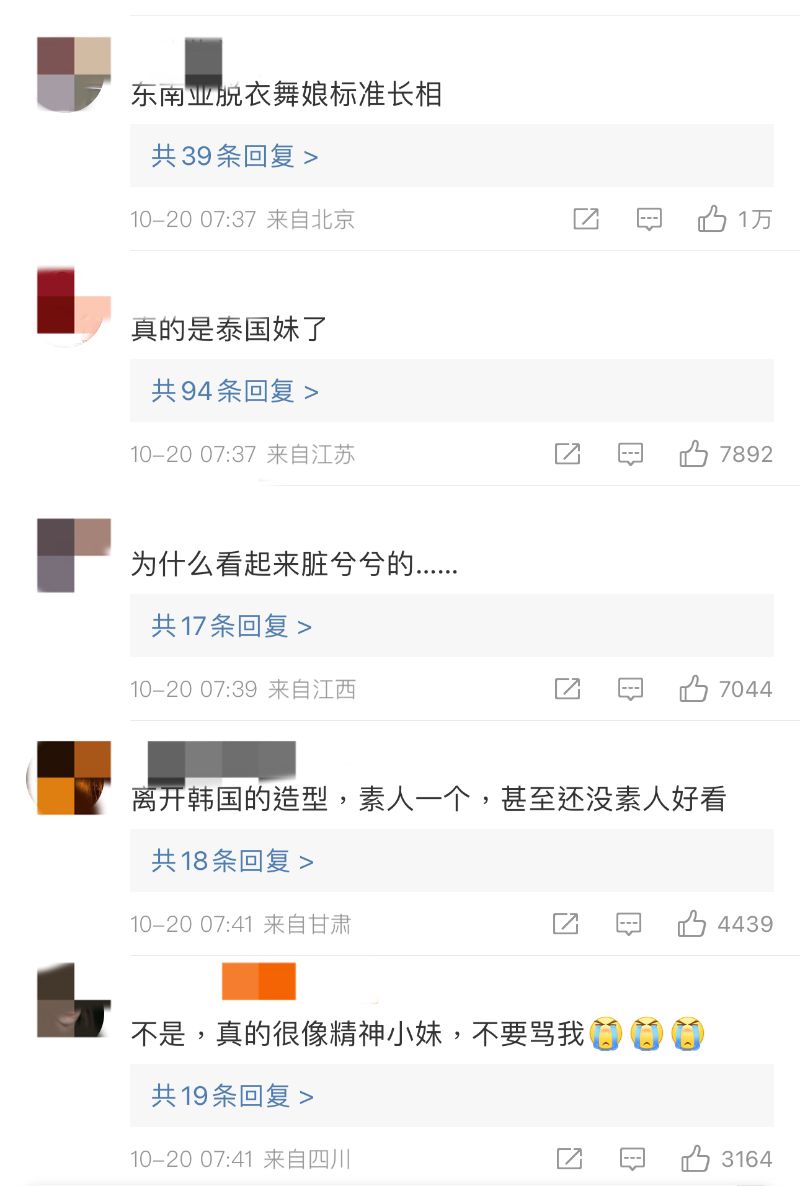Reply to the comment from 江苏
Screen dimensions: 800x1186
click(x=630, y=454)
